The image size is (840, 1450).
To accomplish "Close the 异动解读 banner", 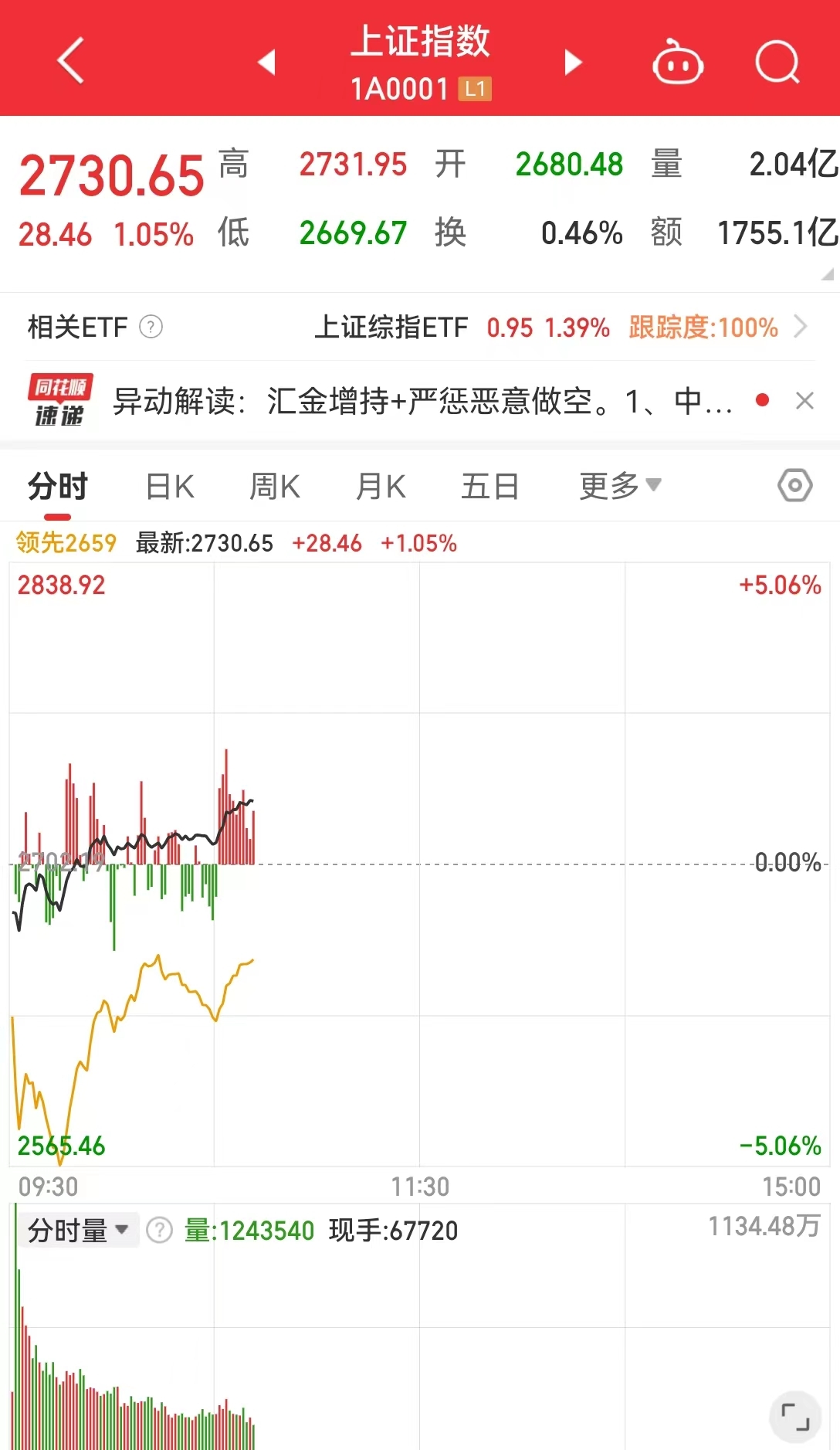I will 805,400.
